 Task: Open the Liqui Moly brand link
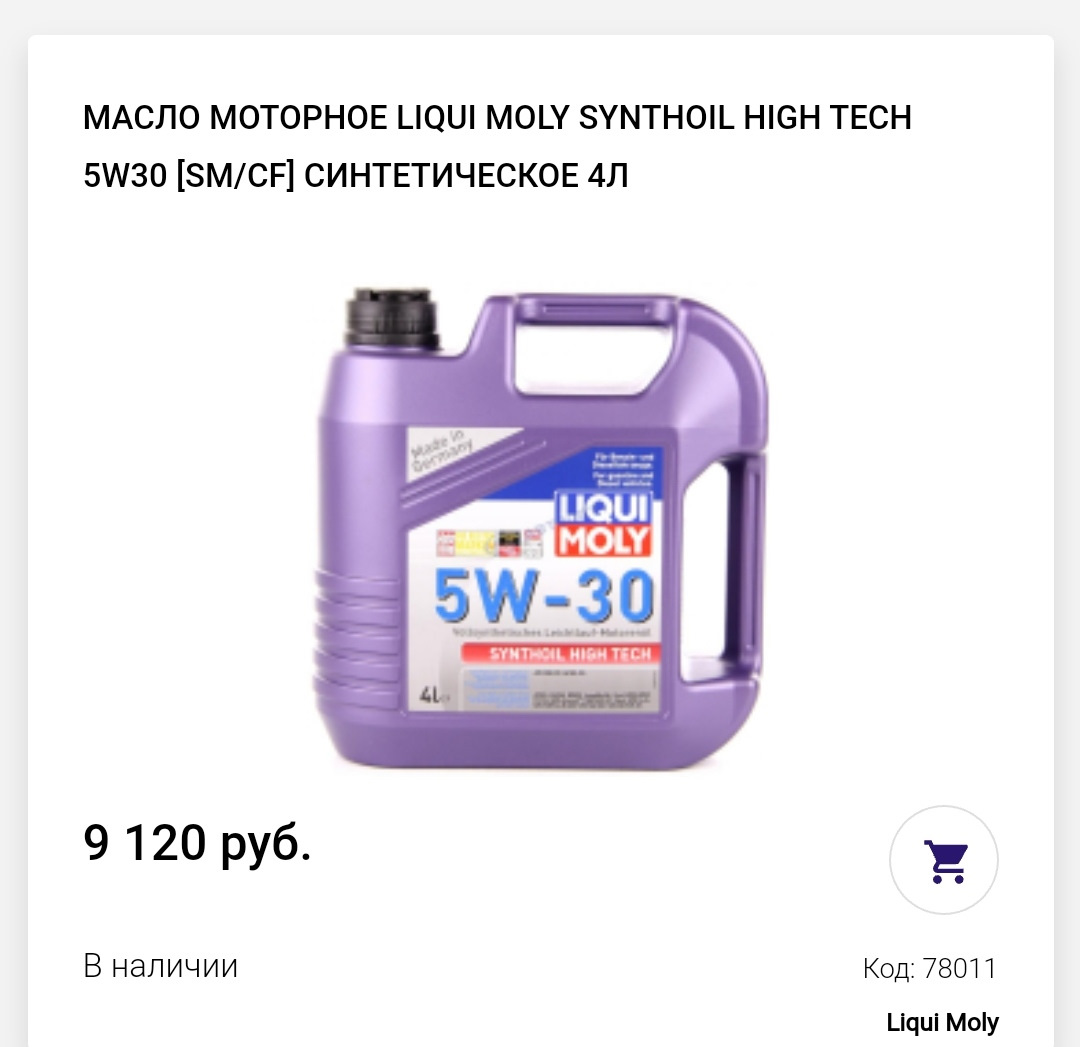coord(942,1022)
